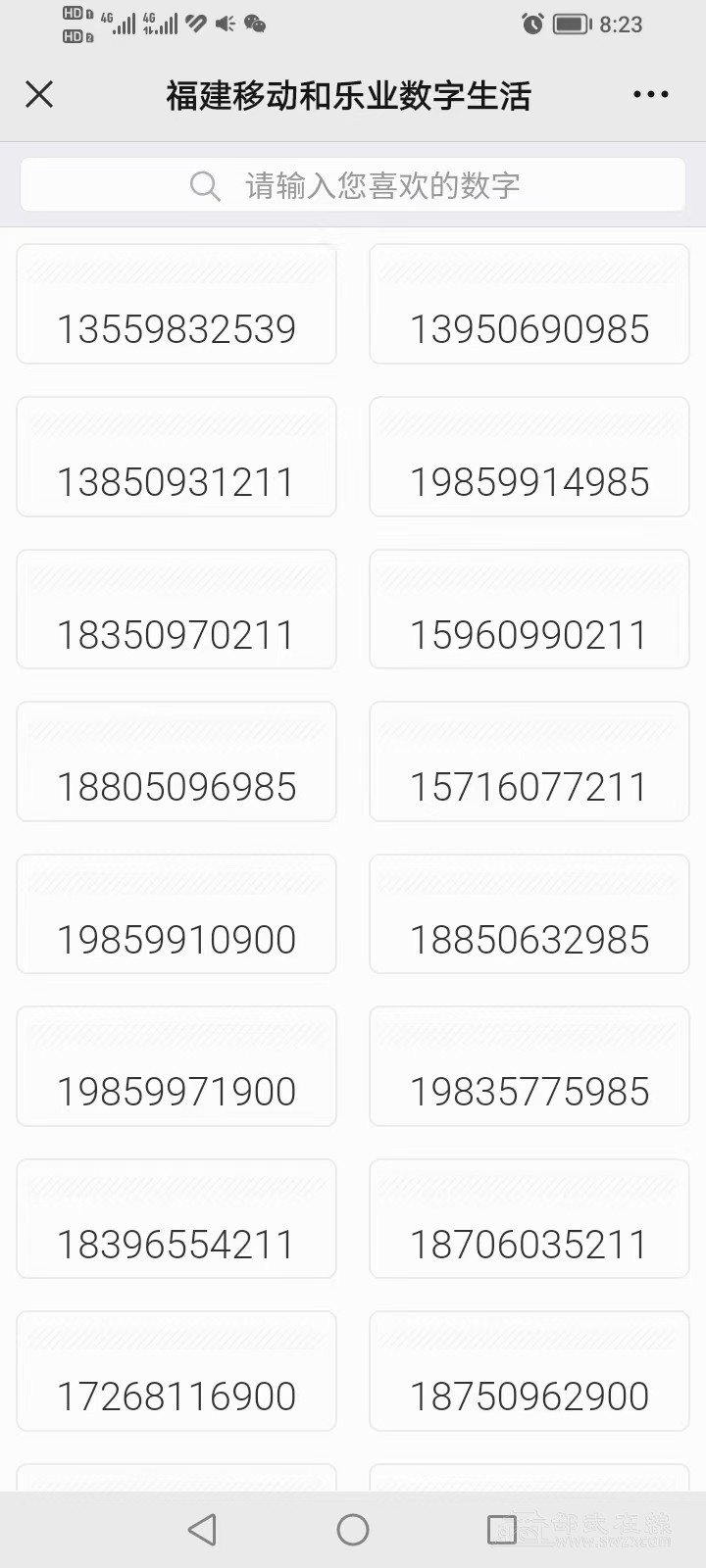The height and width of the screenshot is (1568, 706).
Task: Tap the 18350970211 number card
Action: [176, 611]
